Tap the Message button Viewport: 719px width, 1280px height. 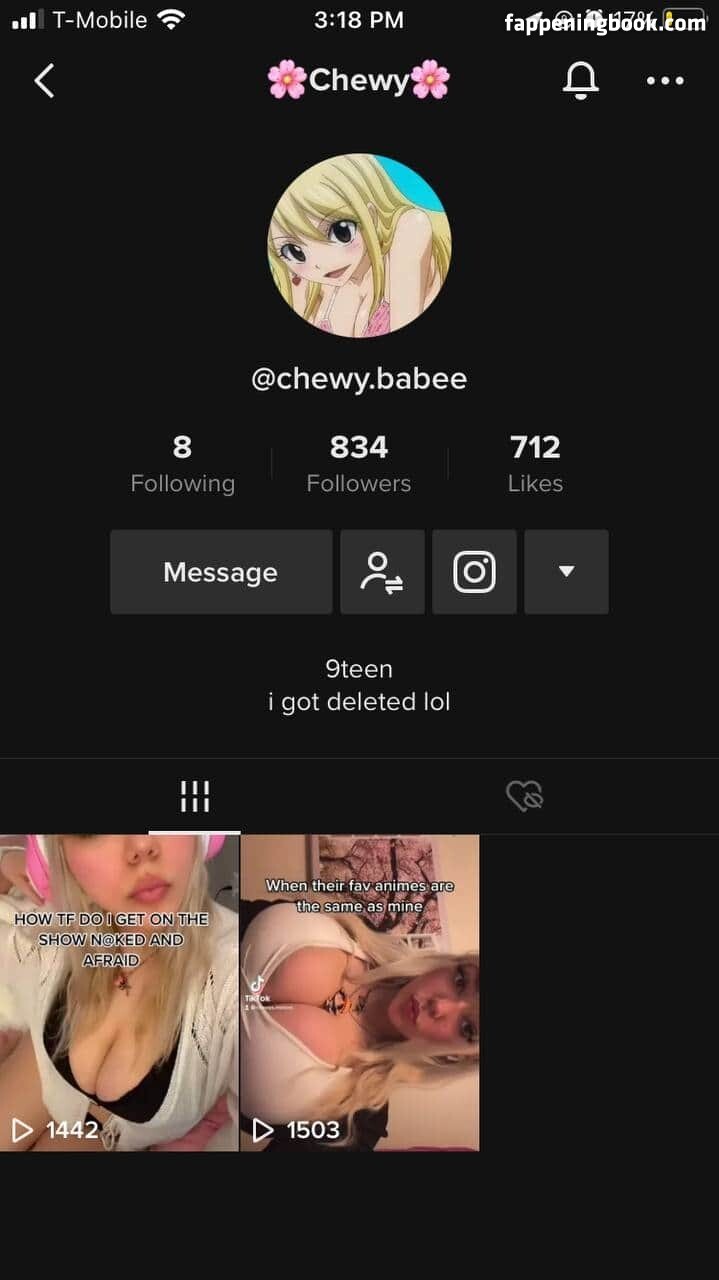[x=221, y=572]
